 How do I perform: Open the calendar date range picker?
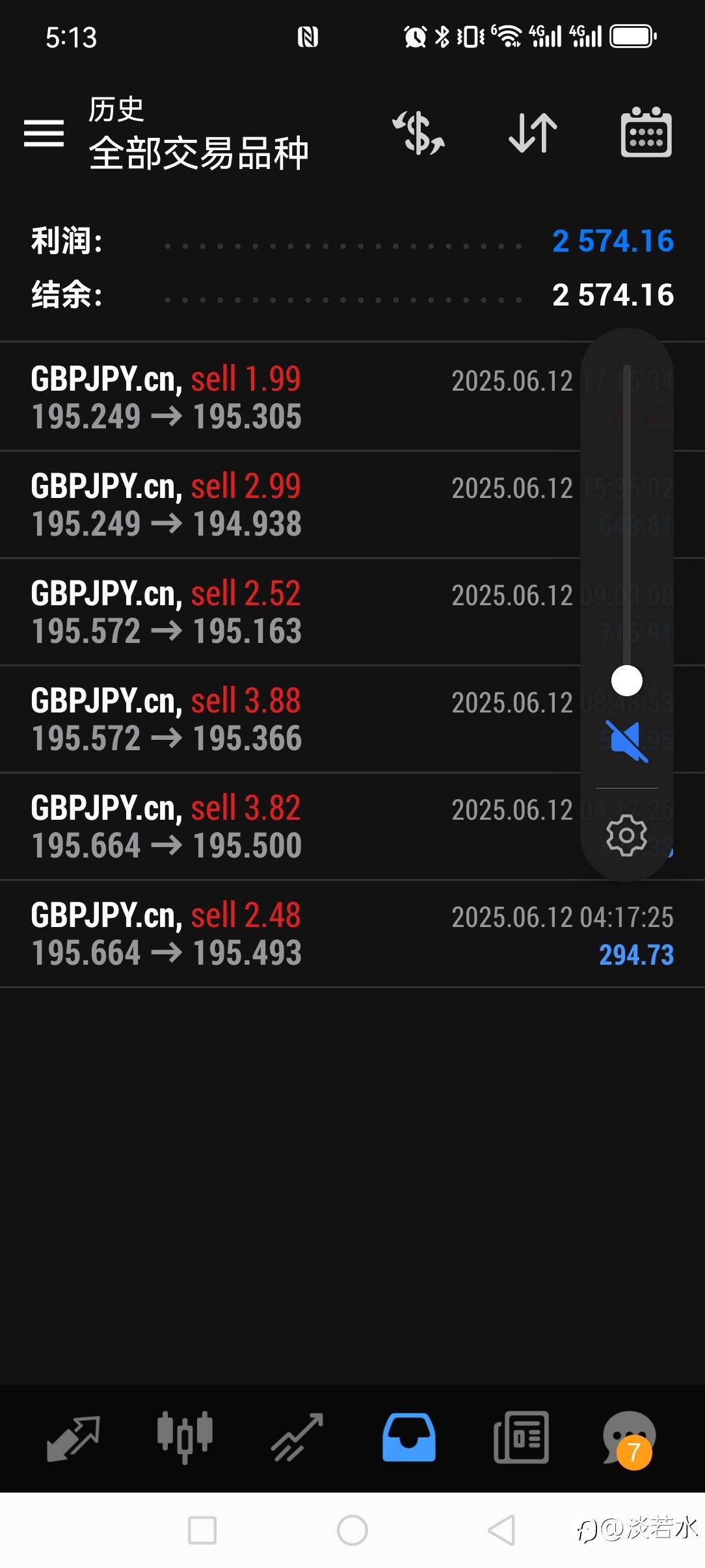coord(646,133)
